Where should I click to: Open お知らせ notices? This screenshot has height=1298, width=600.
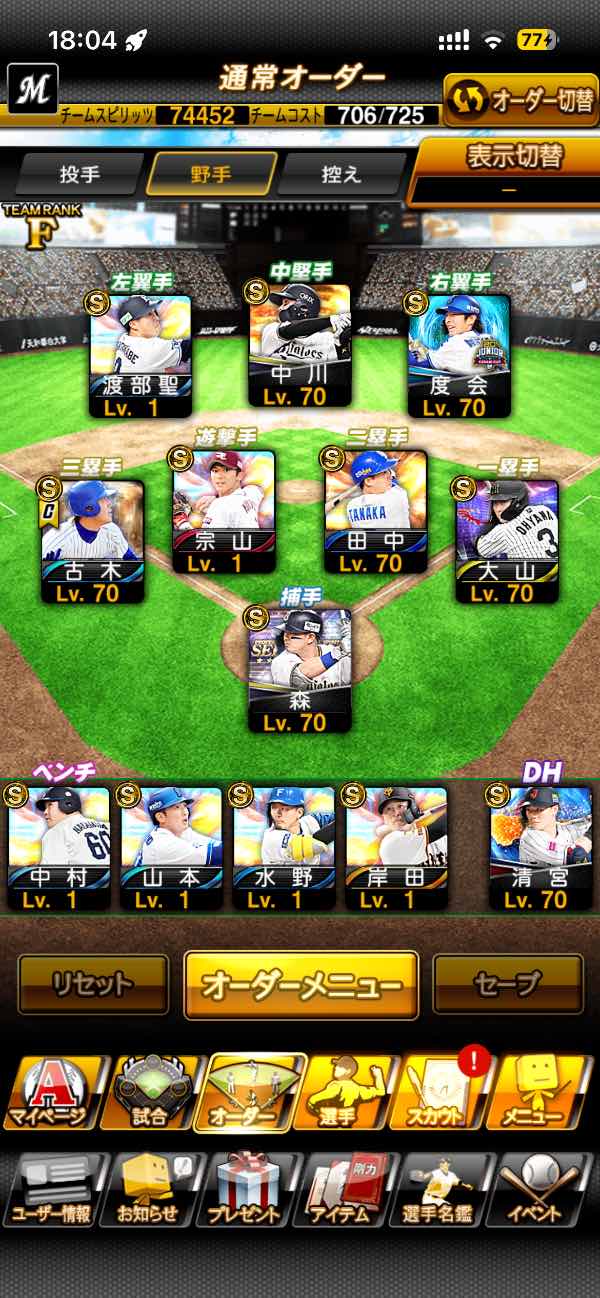(x=149, y=1190)
